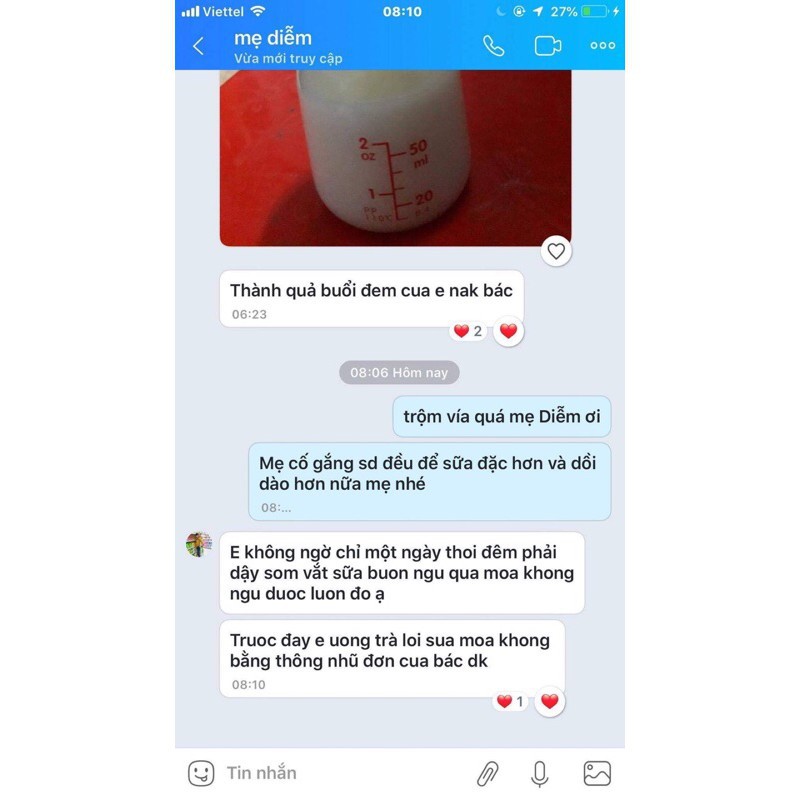Start a video call with mẹ diễm
This screenshot has width=800, height=800.
pyautogui.click(x=547, y=46)
